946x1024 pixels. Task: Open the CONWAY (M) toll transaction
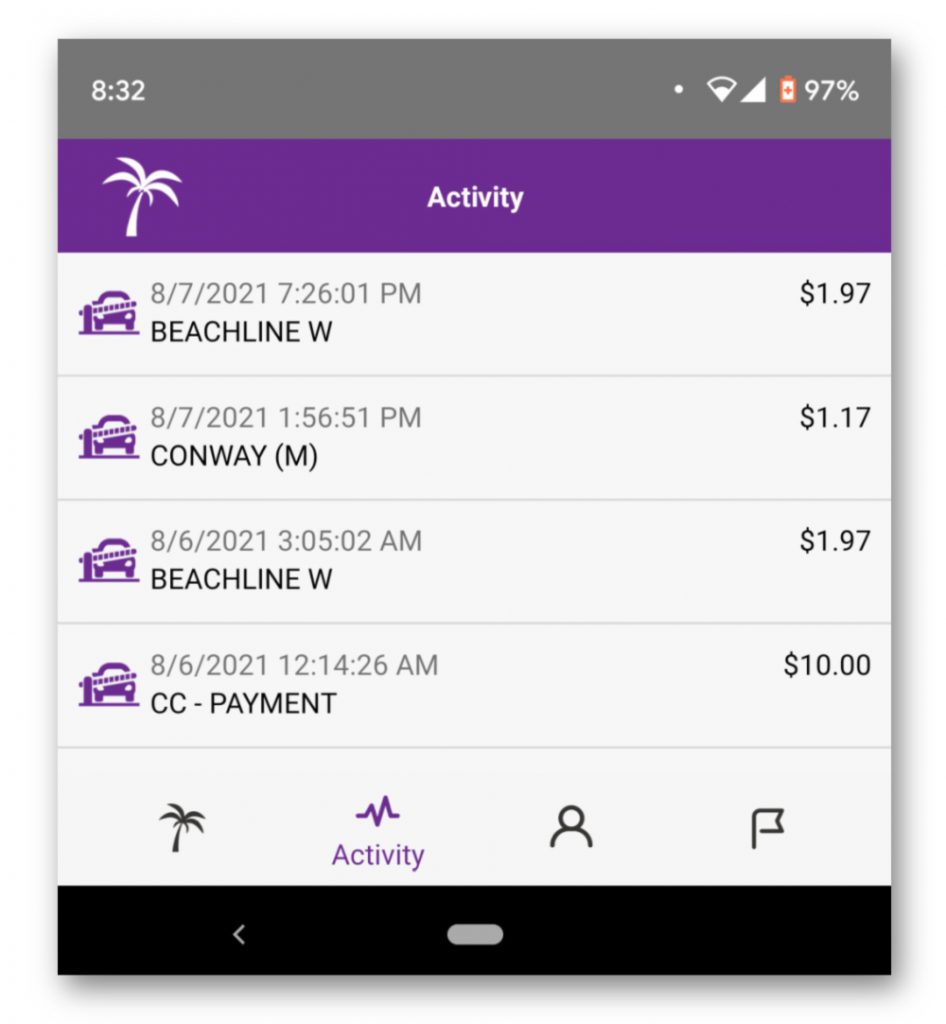(473, 438)
